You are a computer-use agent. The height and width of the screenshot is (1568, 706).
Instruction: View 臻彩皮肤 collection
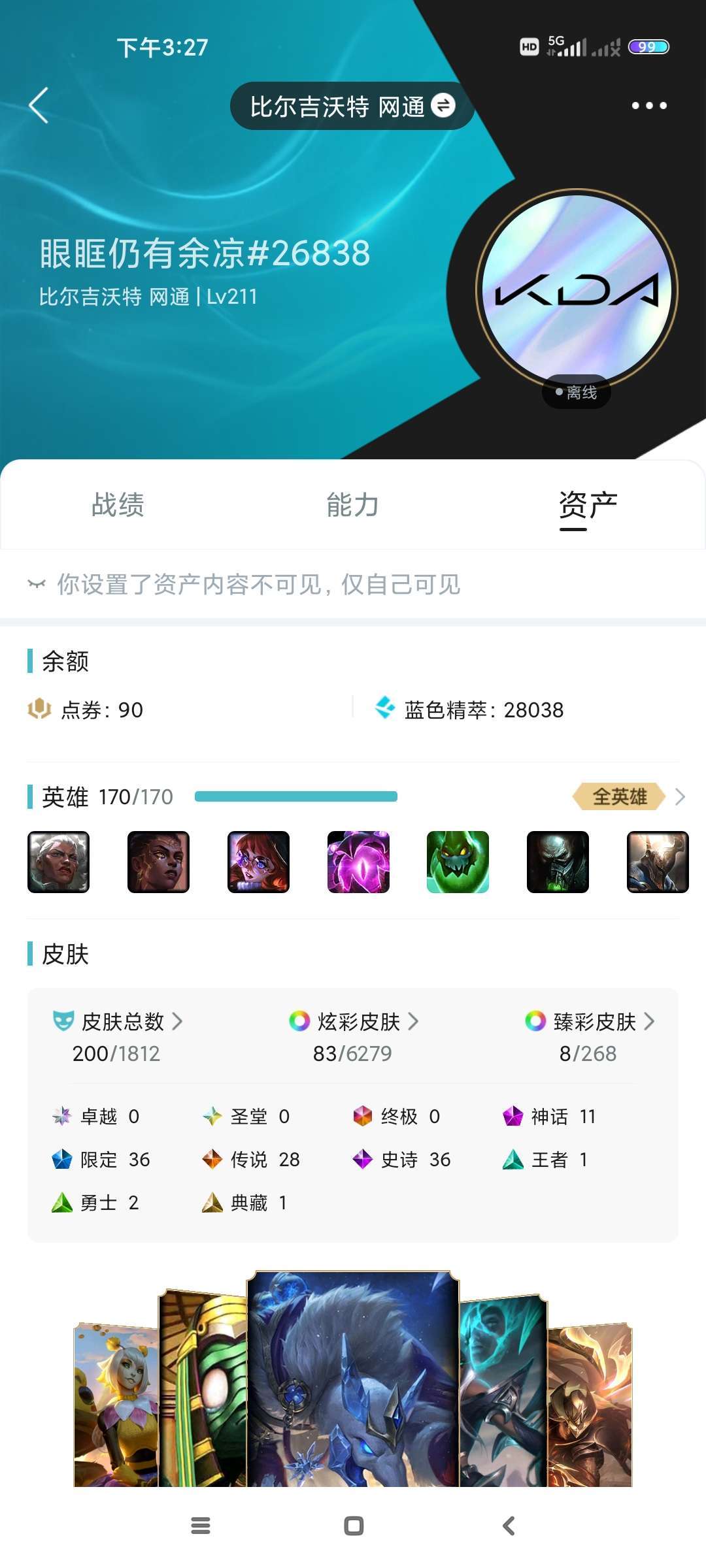click(588, 1022)
